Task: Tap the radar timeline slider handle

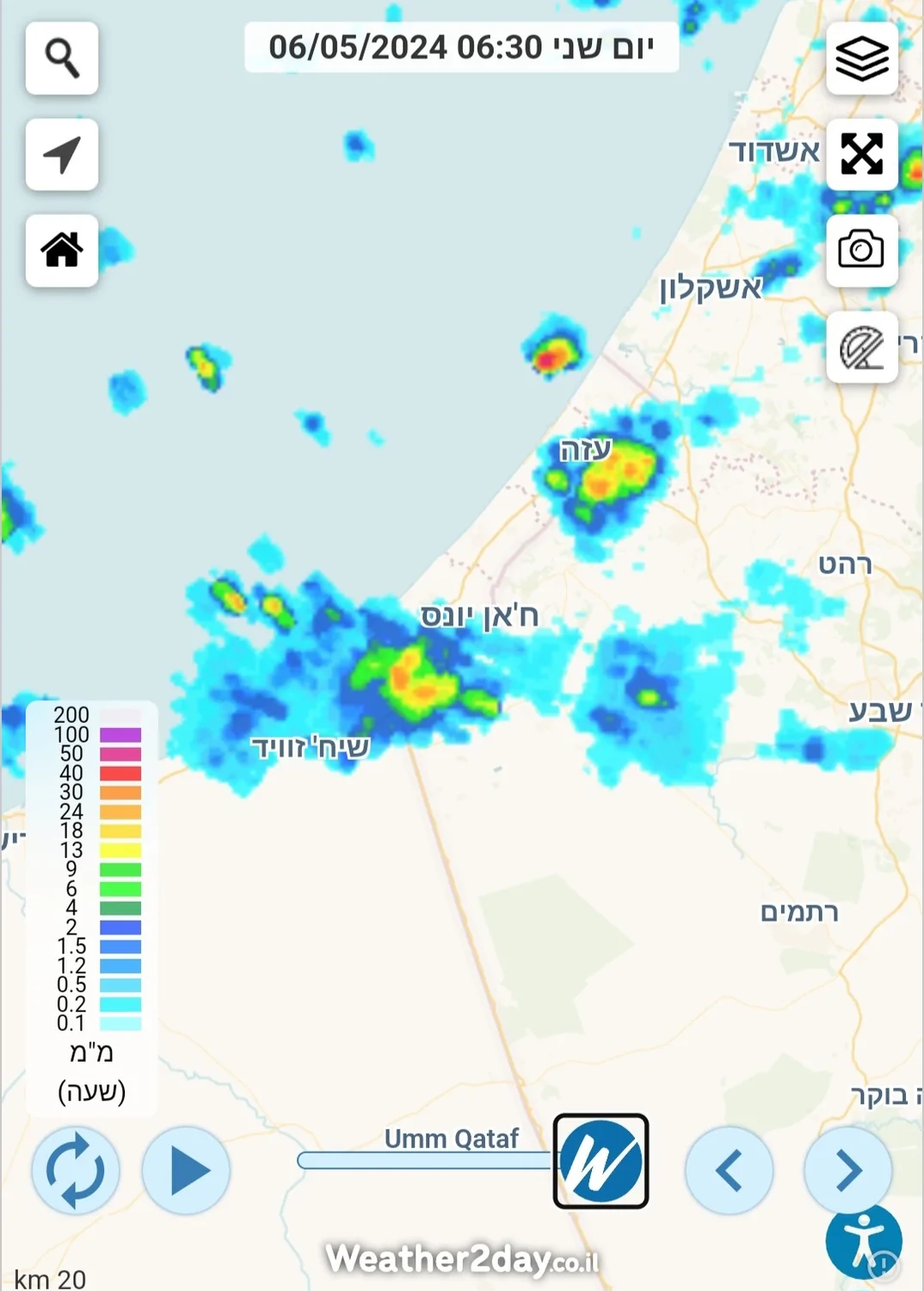Action: pos(601,1161)
